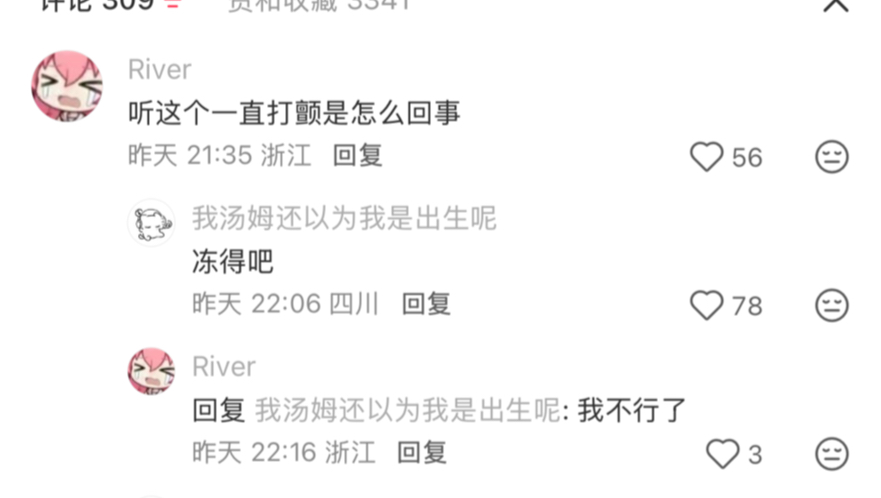Like the 冻得吧 reply
The height and width of the screenshot is (498, 881).
pos(707,305)
